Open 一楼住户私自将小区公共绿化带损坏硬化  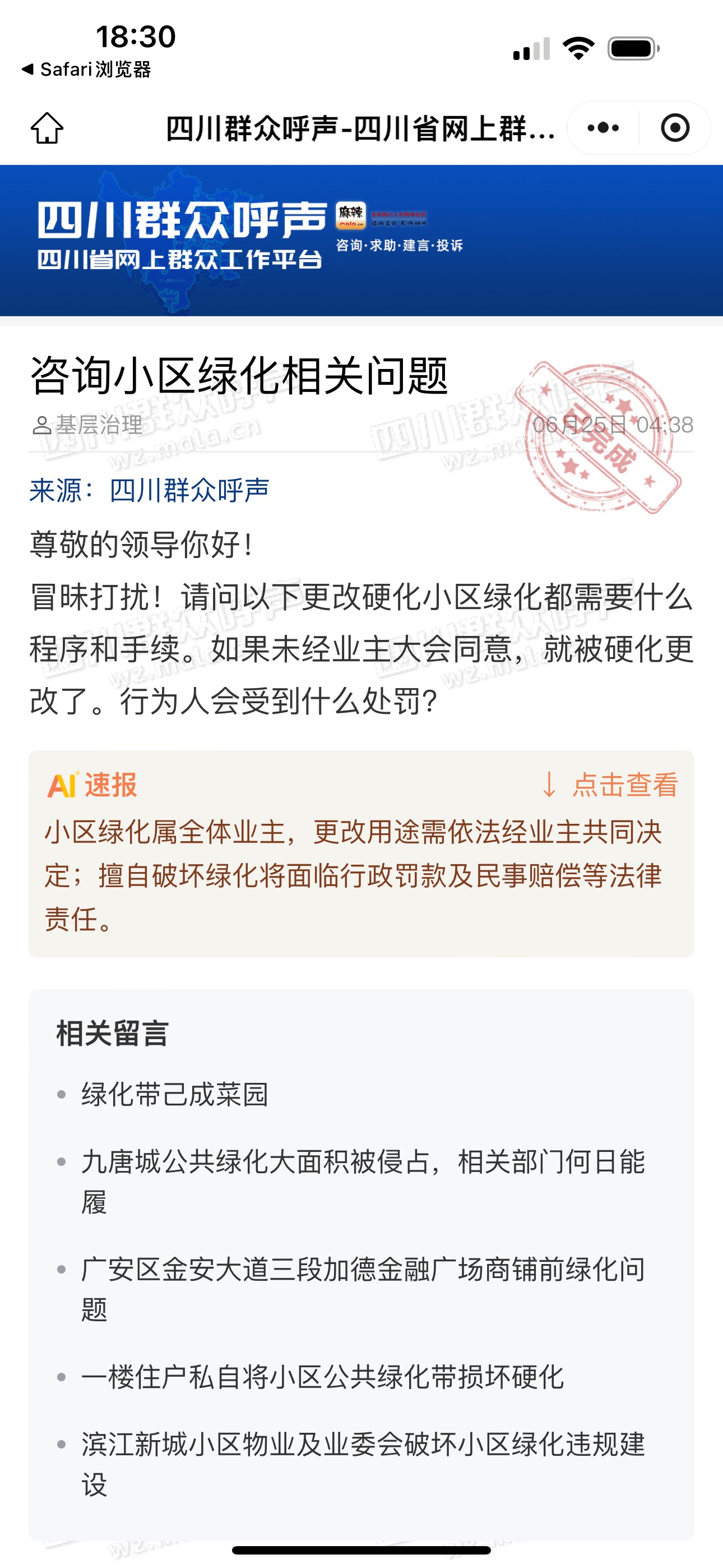[323, 1377]
